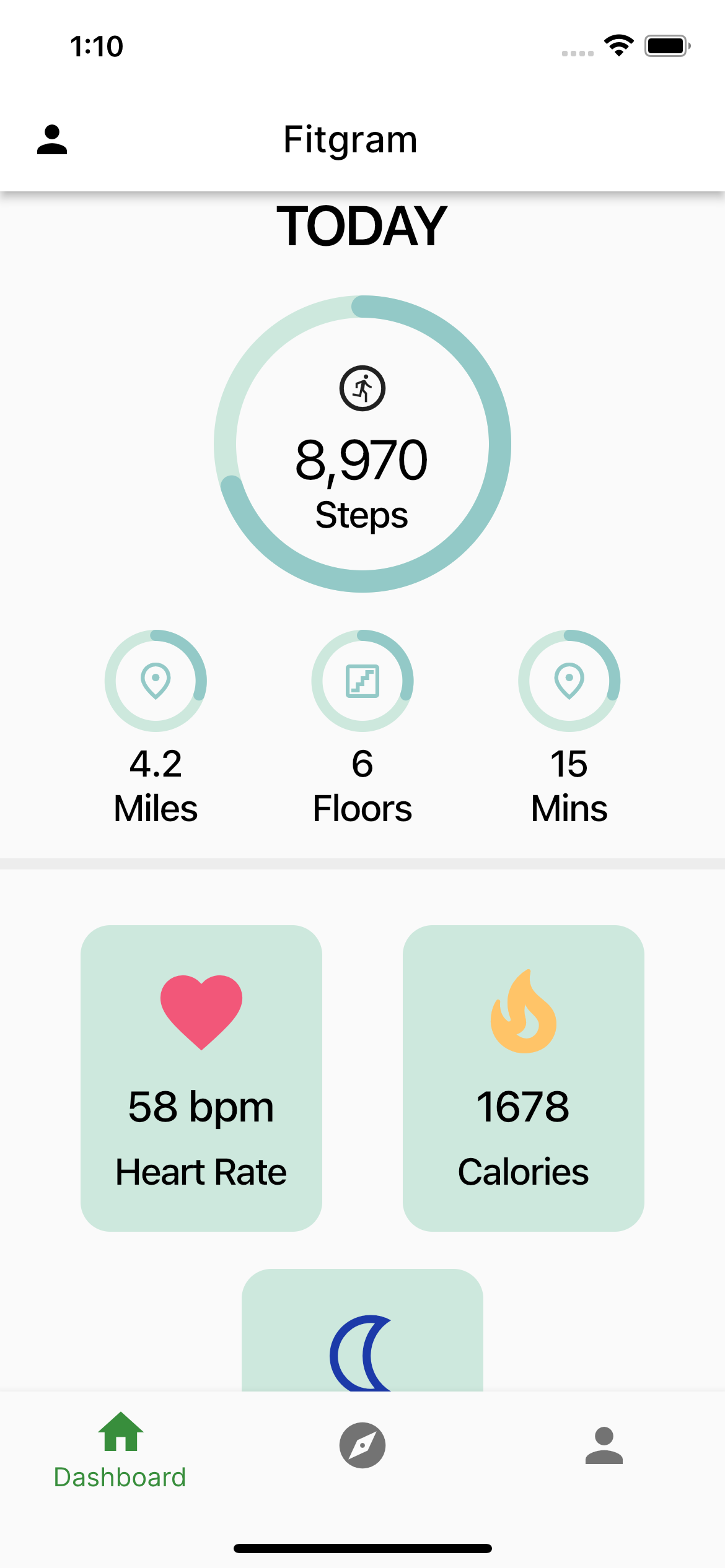
Task: Open the profile icon in the header
Action: [x=52, y=140]
